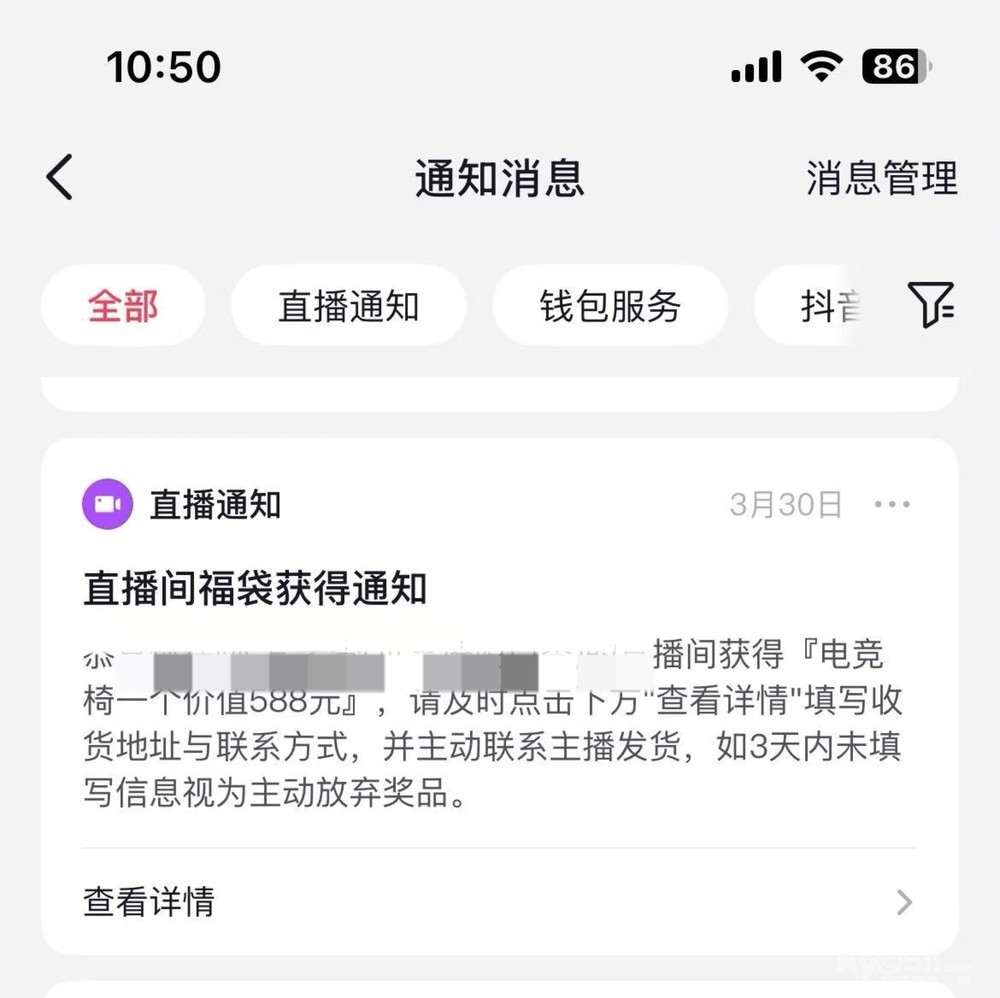Viewport: 1000px width, 998px height.
Task: Open 消息管理 settings
Action: (881, 178)
